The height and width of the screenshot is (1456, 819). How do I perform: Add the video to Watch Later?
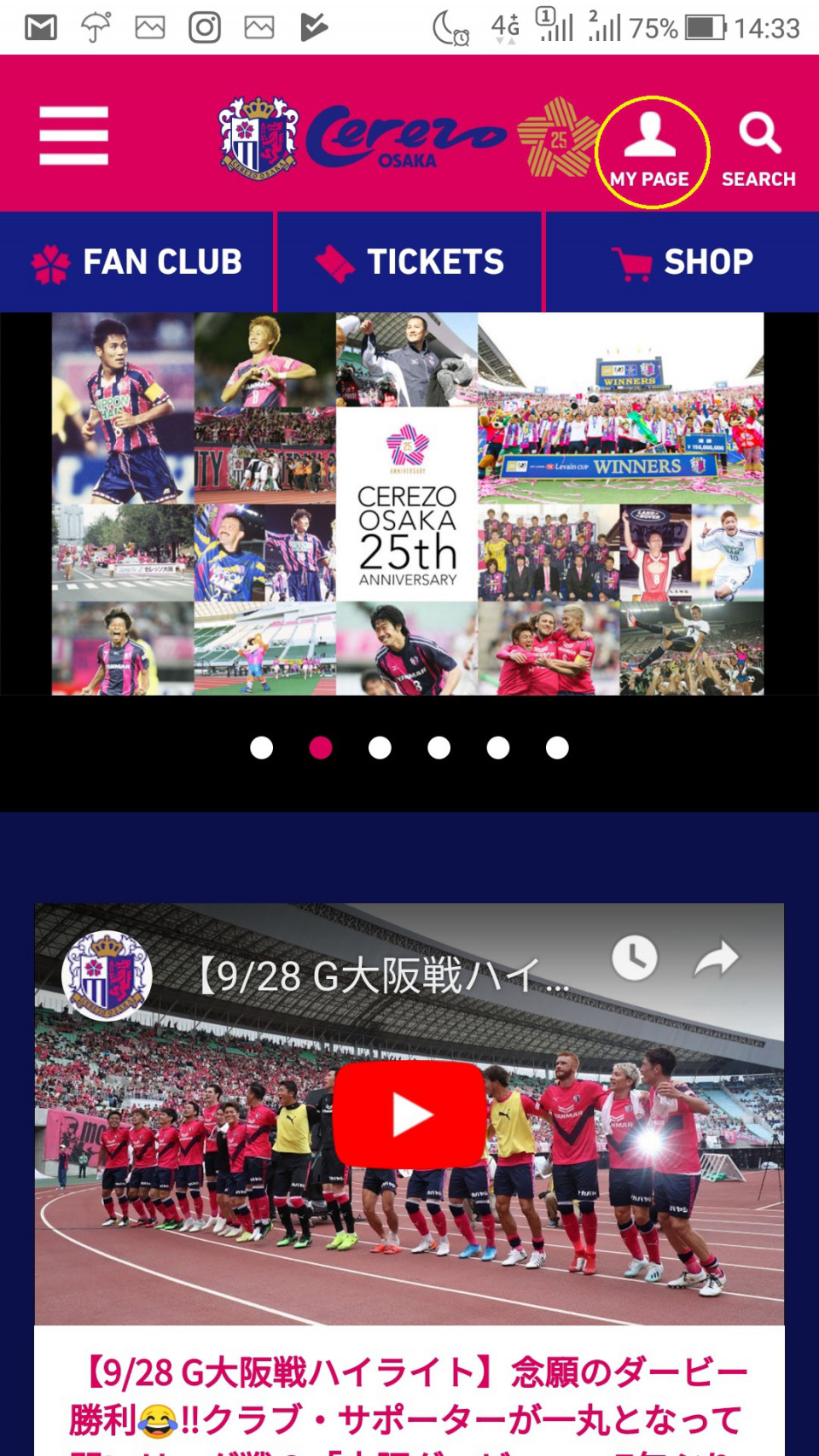point(635,958)
